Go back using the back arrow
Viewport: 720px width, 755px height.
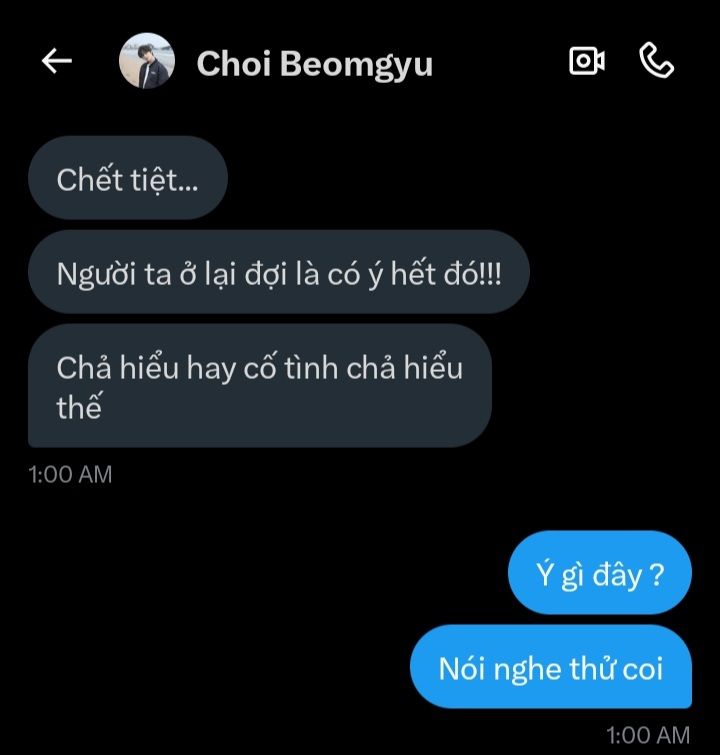click(57, 62)
